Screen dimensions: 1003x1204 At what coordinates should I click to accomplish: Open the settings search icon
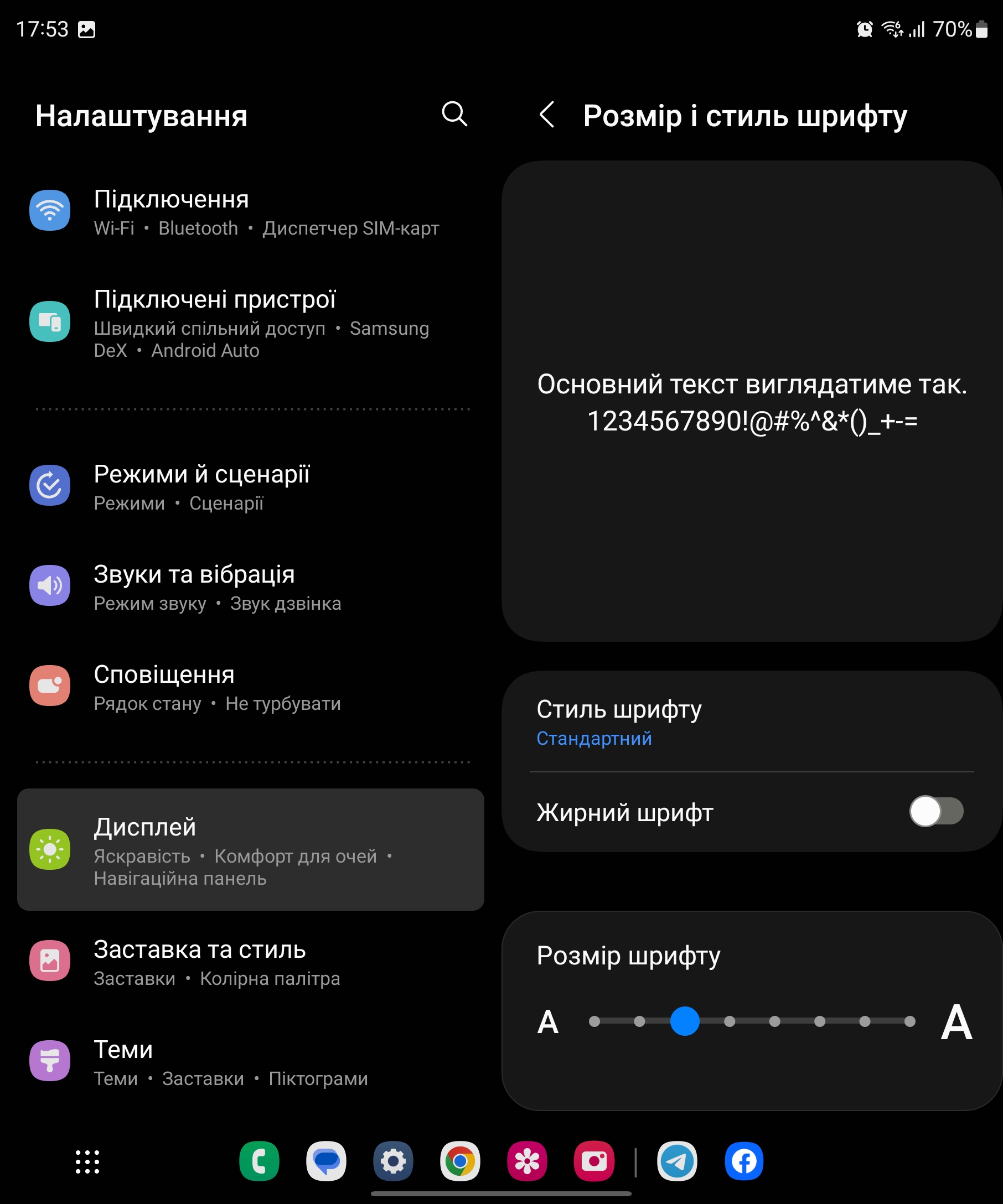[454, 113]
